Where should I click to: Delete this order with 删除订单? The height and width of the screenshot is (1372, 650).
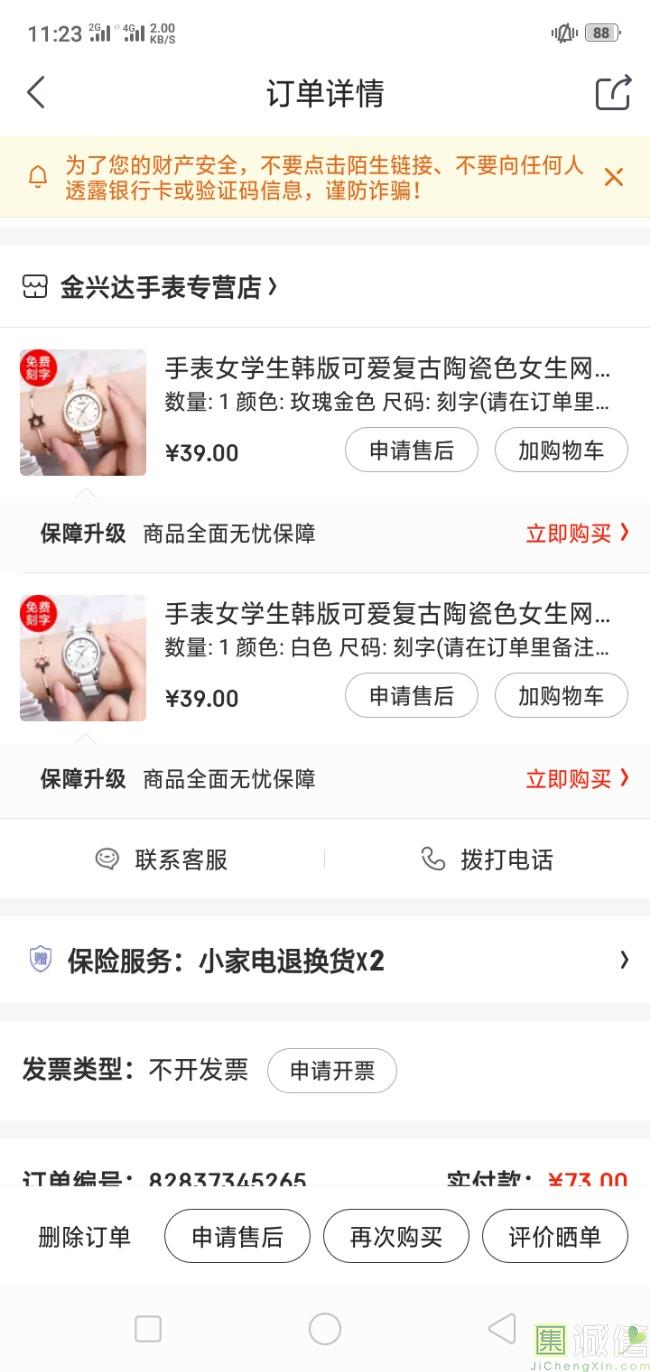click(x=85, y=1237)
